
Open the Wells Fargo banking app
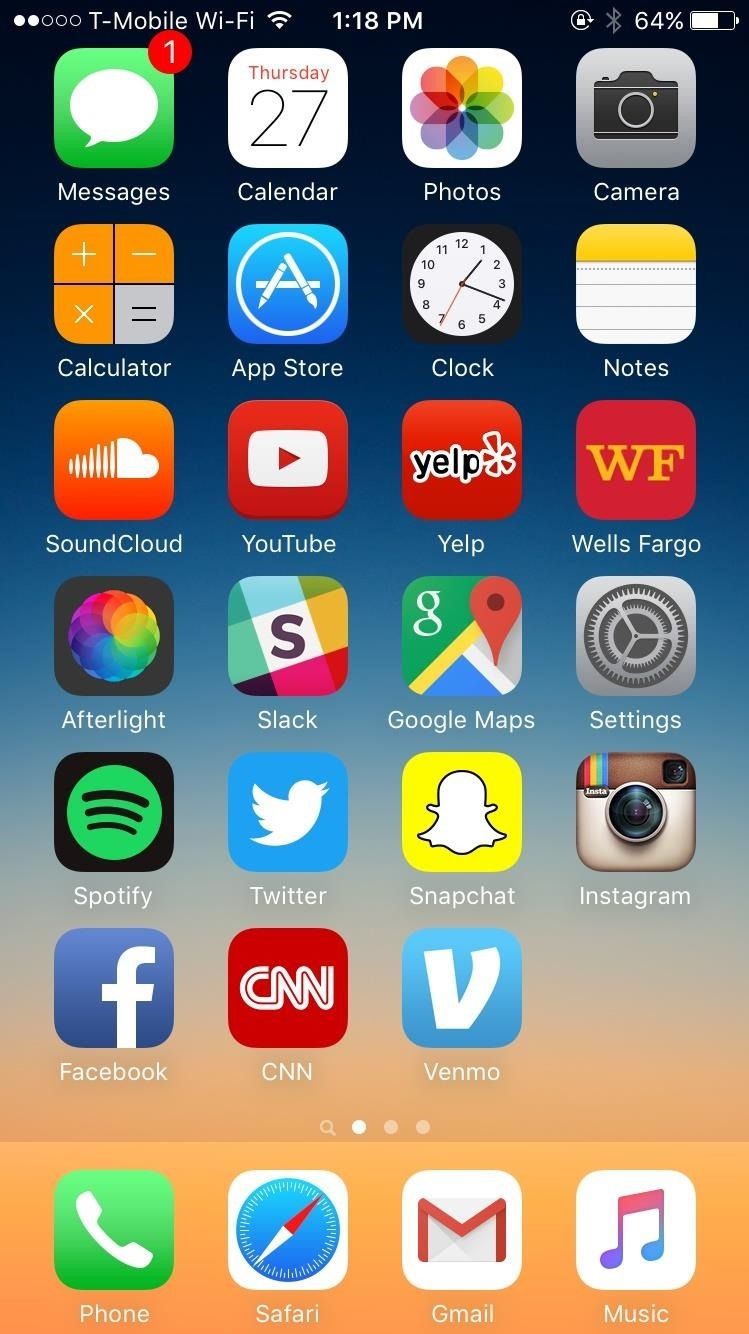(x=636, y=460)
